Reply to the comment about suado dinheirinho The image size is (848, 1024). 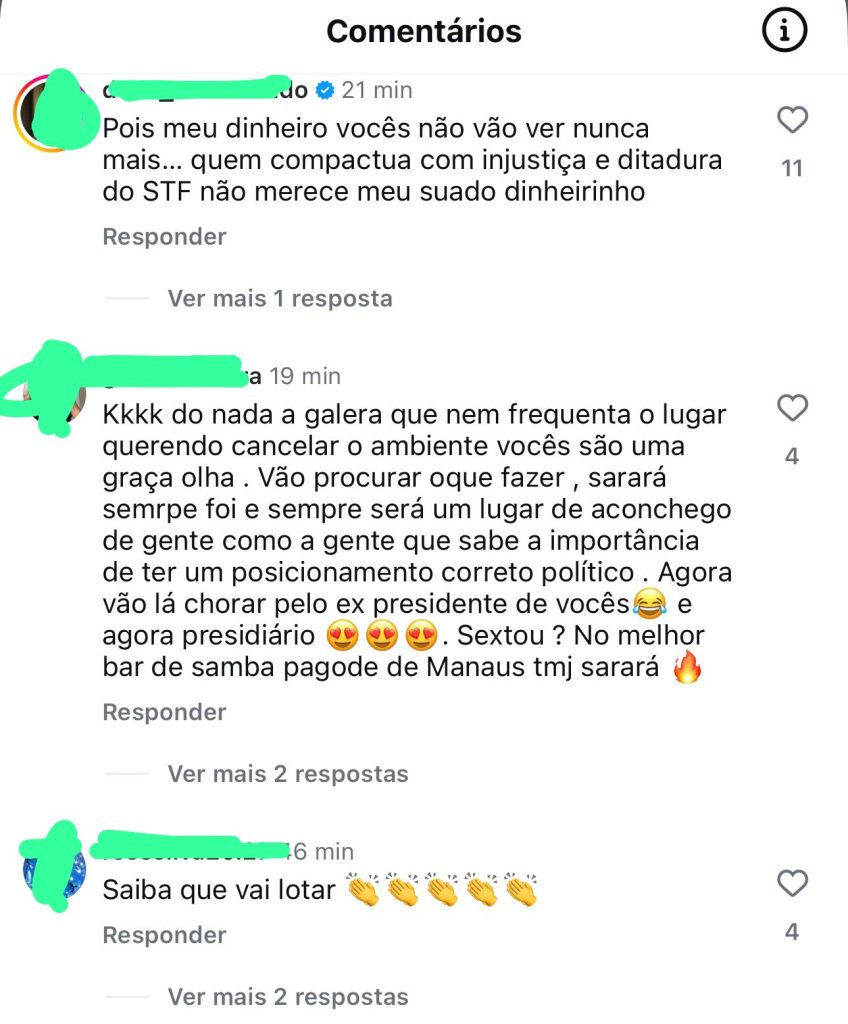164,237
